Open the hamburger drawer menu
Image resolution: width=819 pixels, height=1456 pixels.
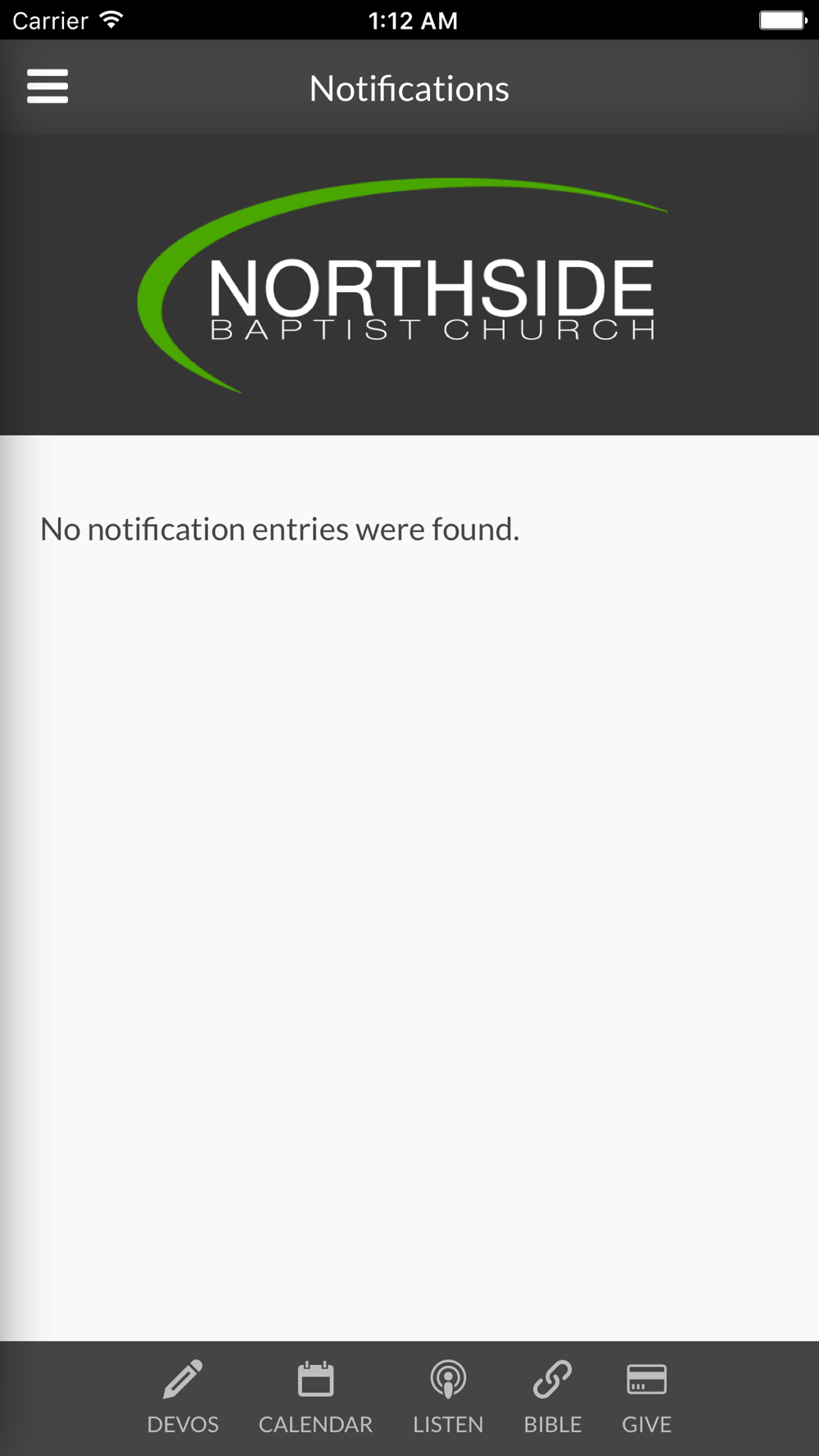click(x=48, y=87)
